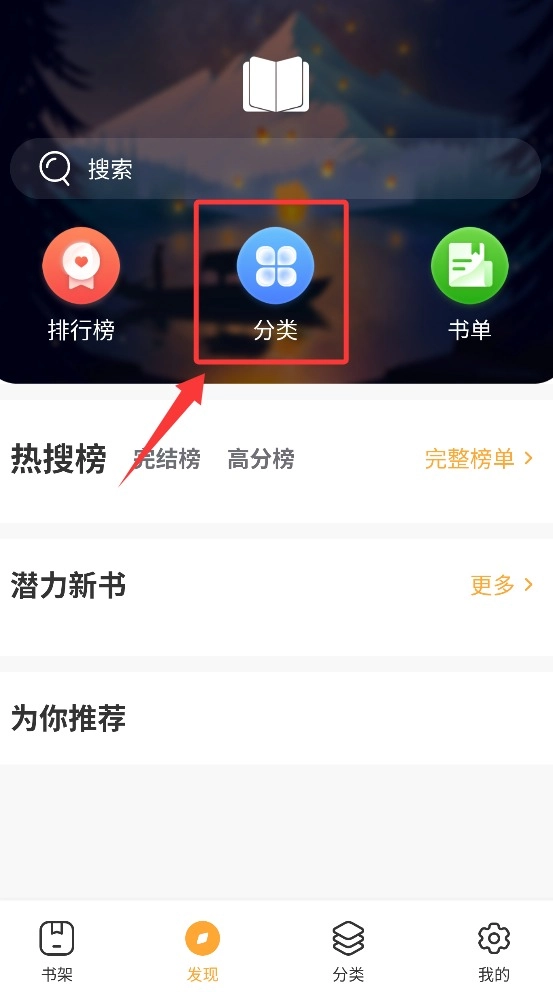Screen dimensions: 553x992
Task: Switch to the 高分榜 tab
Action: tap(261, 459)
